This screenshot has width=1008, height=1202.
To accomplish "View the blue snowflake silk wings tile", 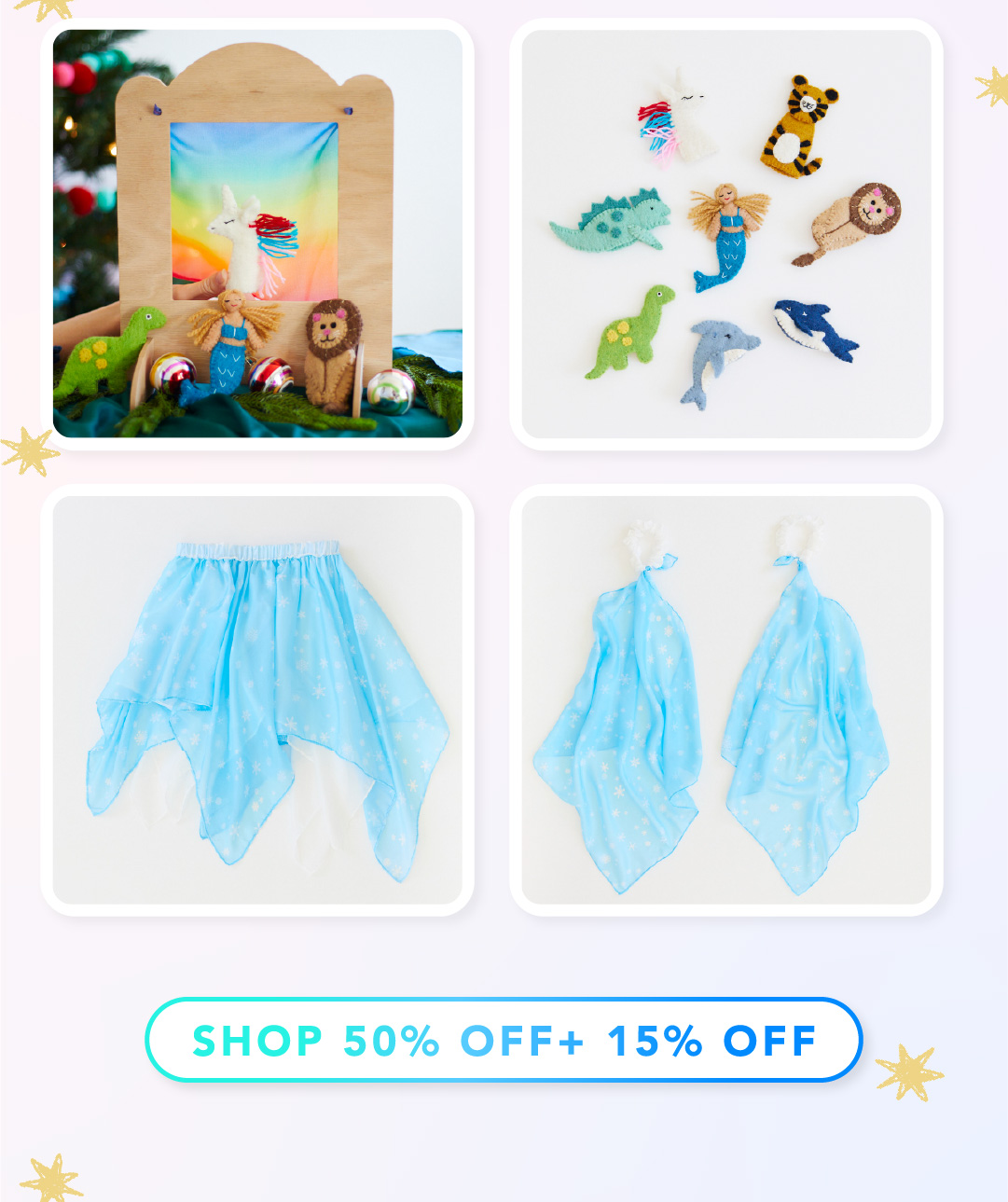I will click(725, 699).
